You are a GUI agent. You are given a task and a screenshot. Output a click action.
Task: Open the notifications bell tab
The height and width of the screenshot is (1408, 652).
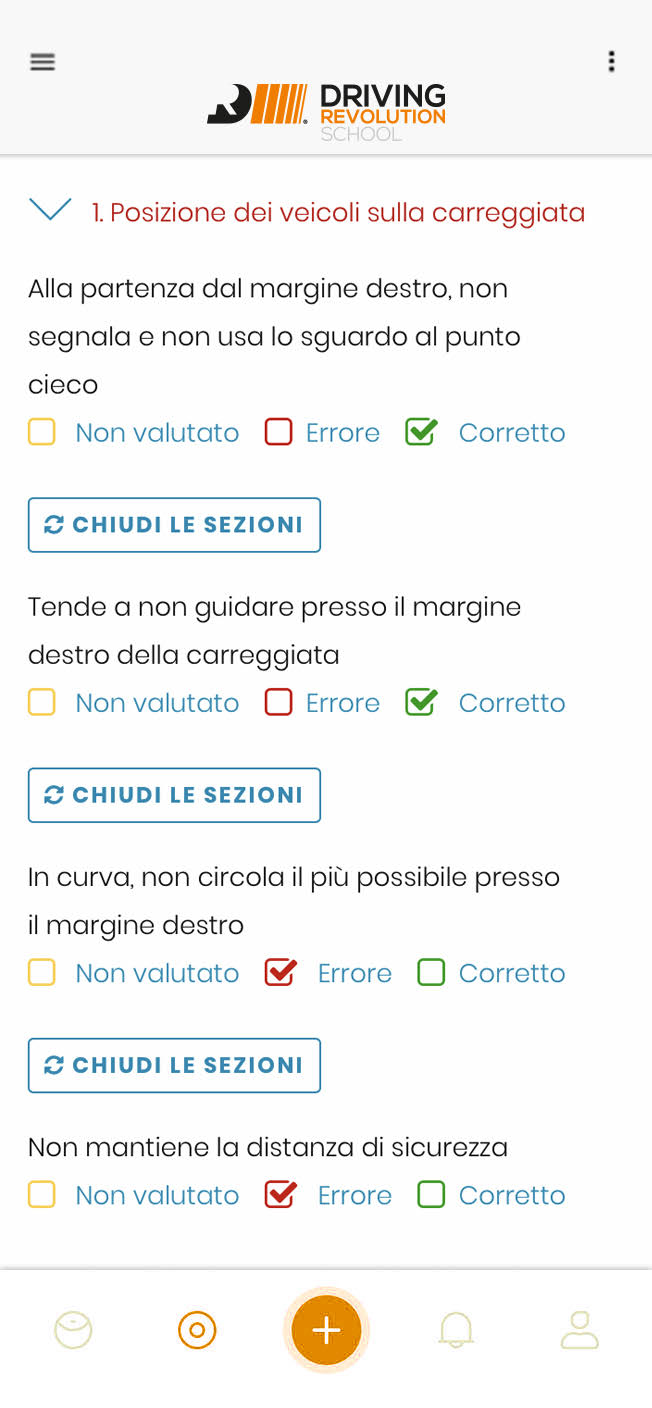point(456,1331)
